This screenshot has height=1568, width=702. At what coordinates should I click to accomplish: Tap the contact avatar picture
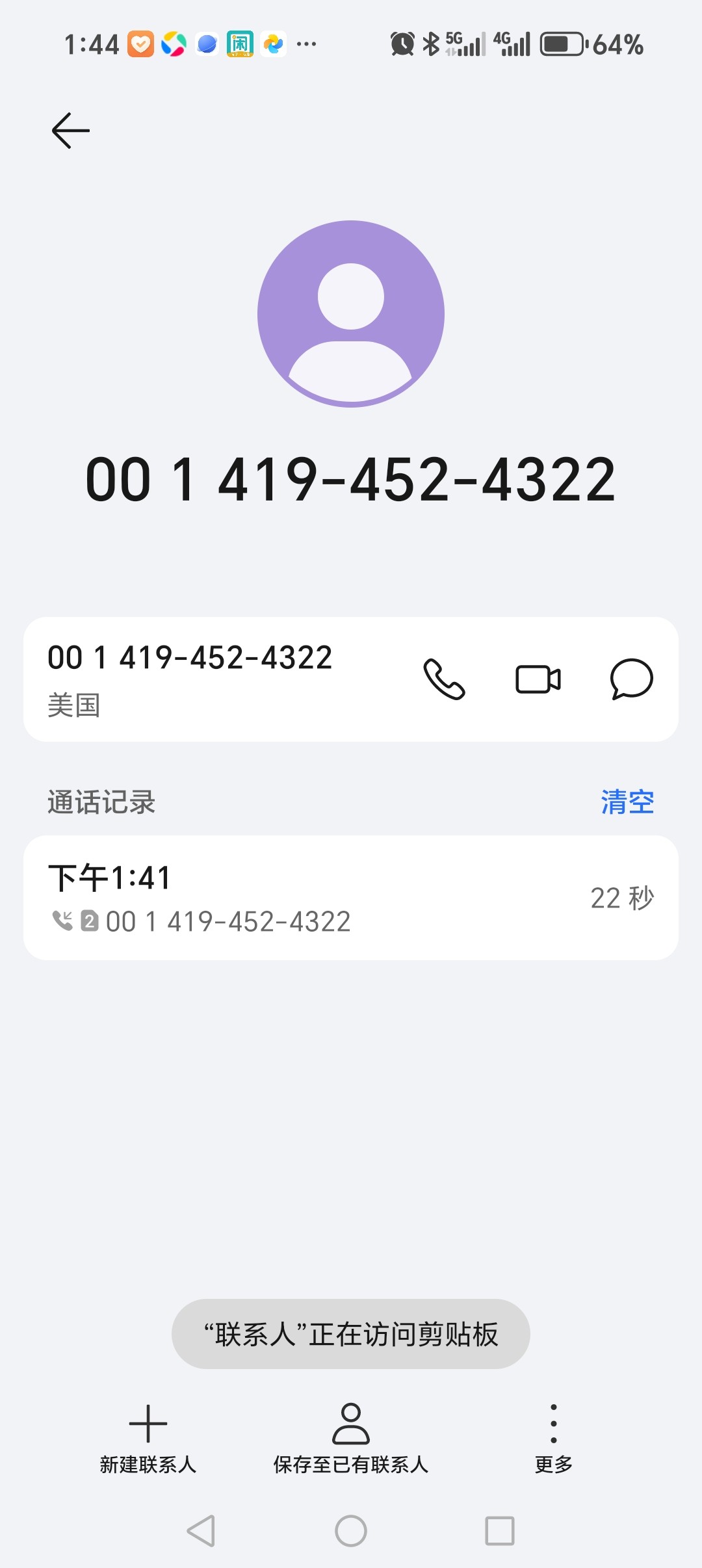coord(351,314)
